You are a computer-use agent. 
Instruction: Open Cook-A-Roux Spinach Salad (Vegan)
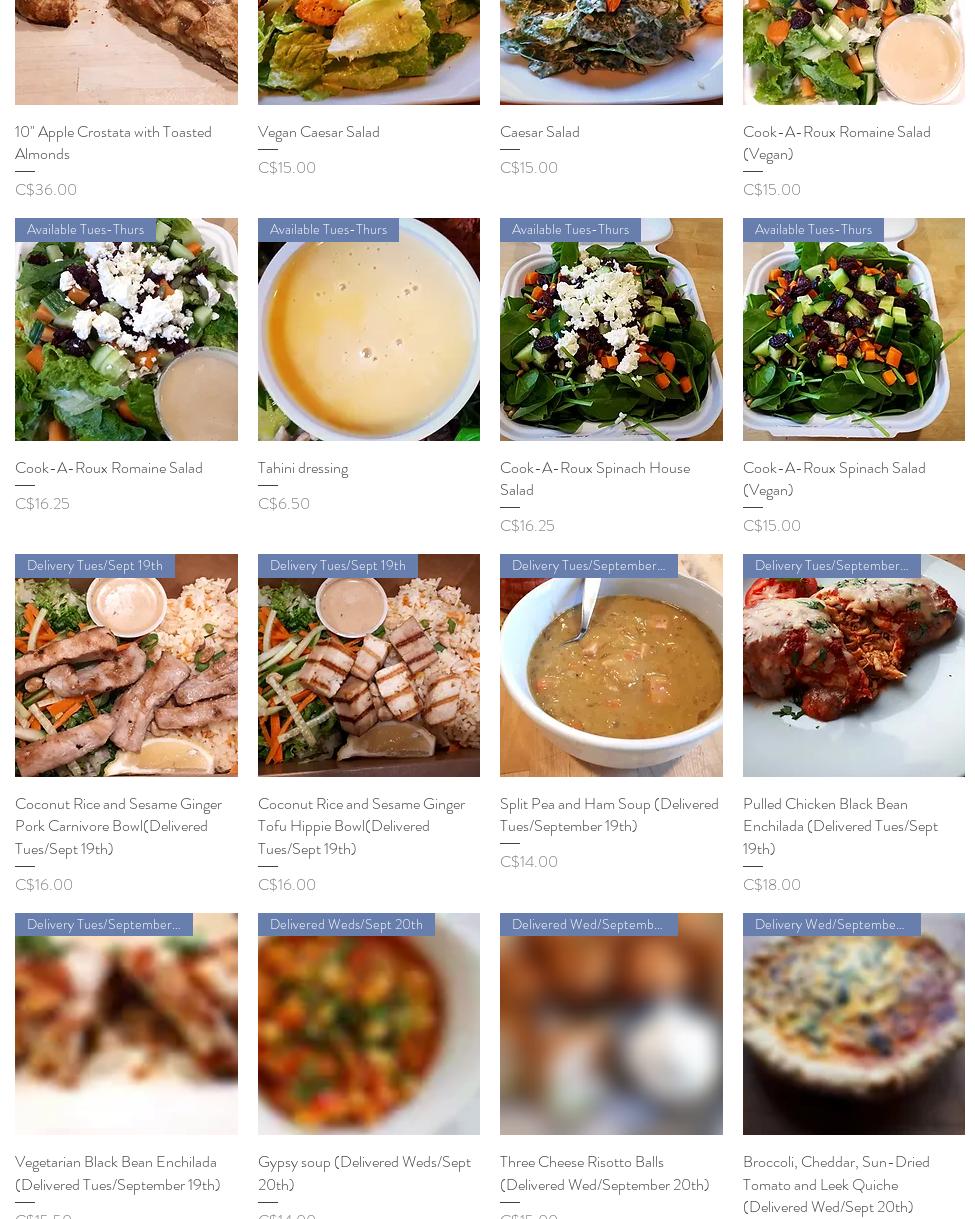tap(834, 478)
